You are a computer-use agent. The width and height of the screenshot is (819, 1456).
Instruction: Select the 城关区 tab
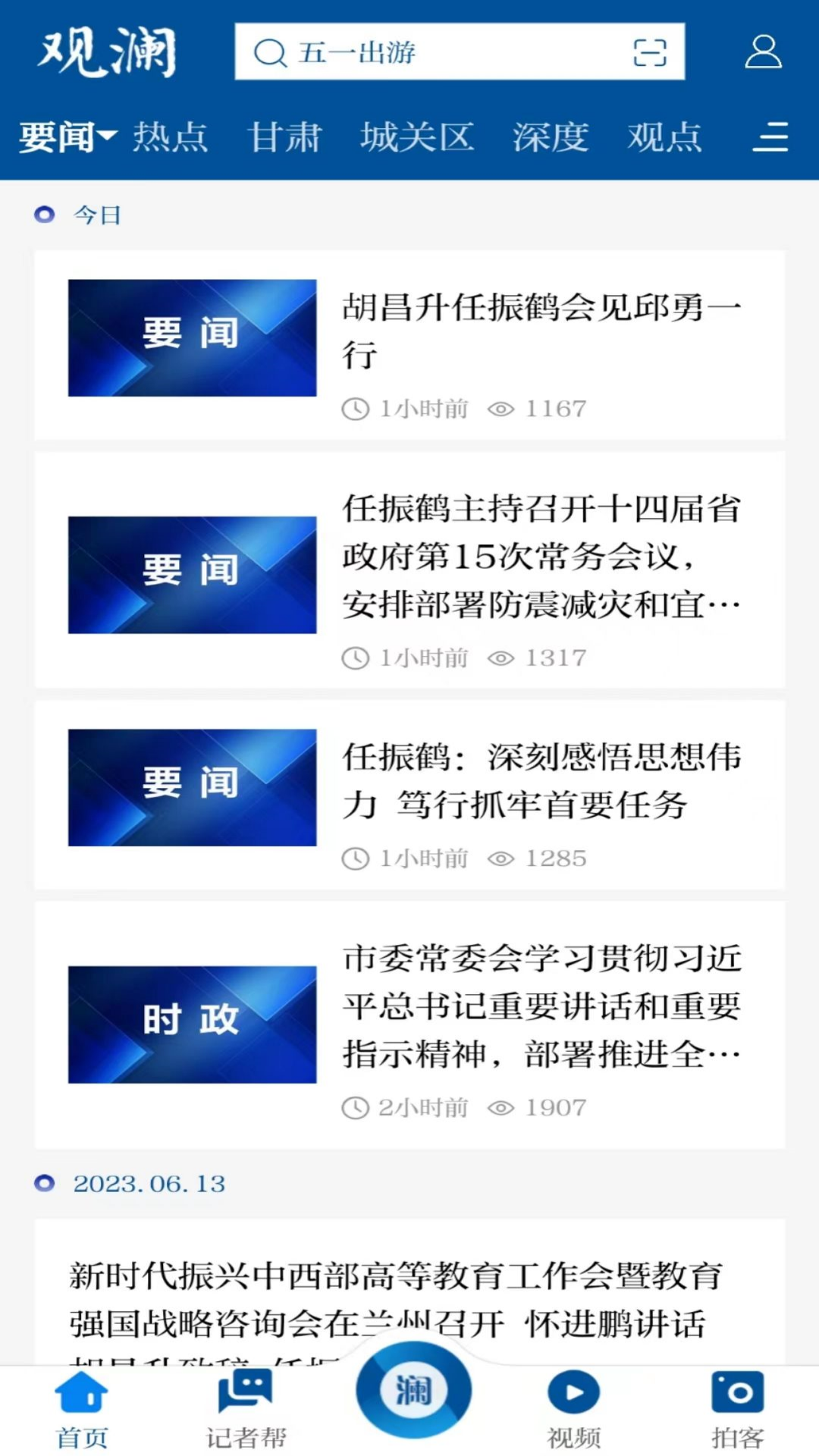click(417, 137)
